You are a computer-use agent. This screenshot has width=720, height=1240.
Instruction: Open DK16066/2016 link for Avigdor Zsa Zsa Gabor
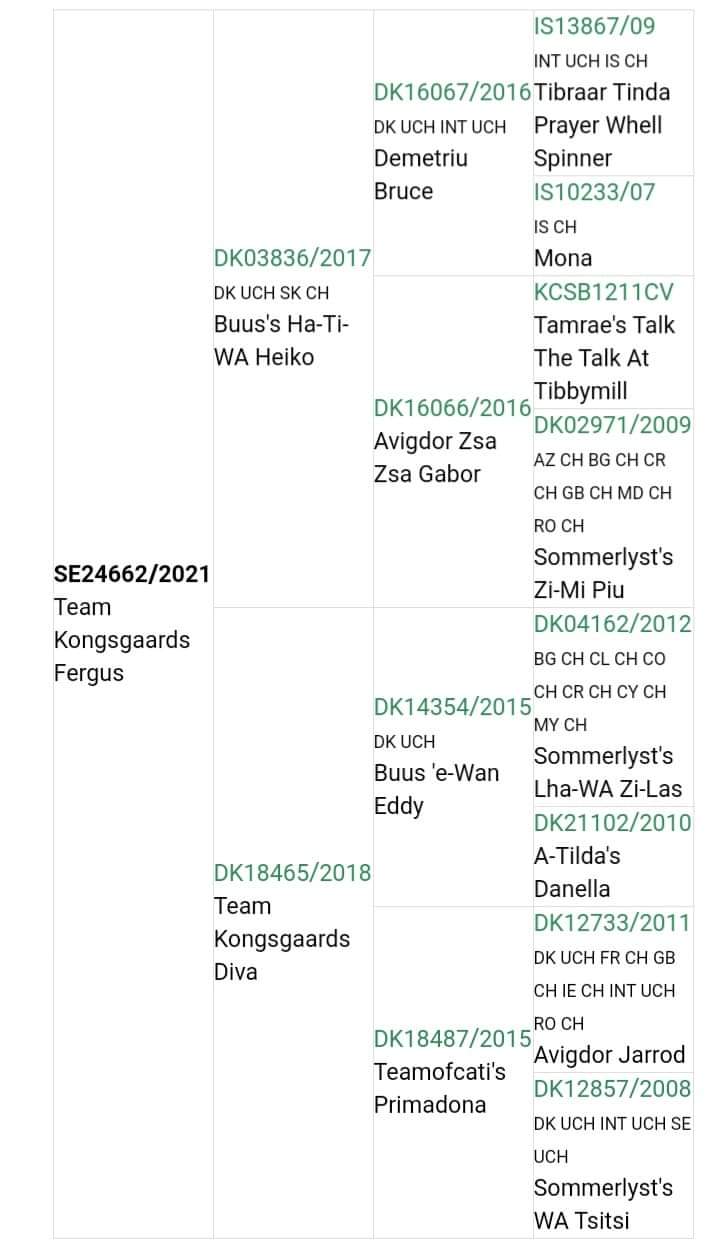[x=452, y=408]
